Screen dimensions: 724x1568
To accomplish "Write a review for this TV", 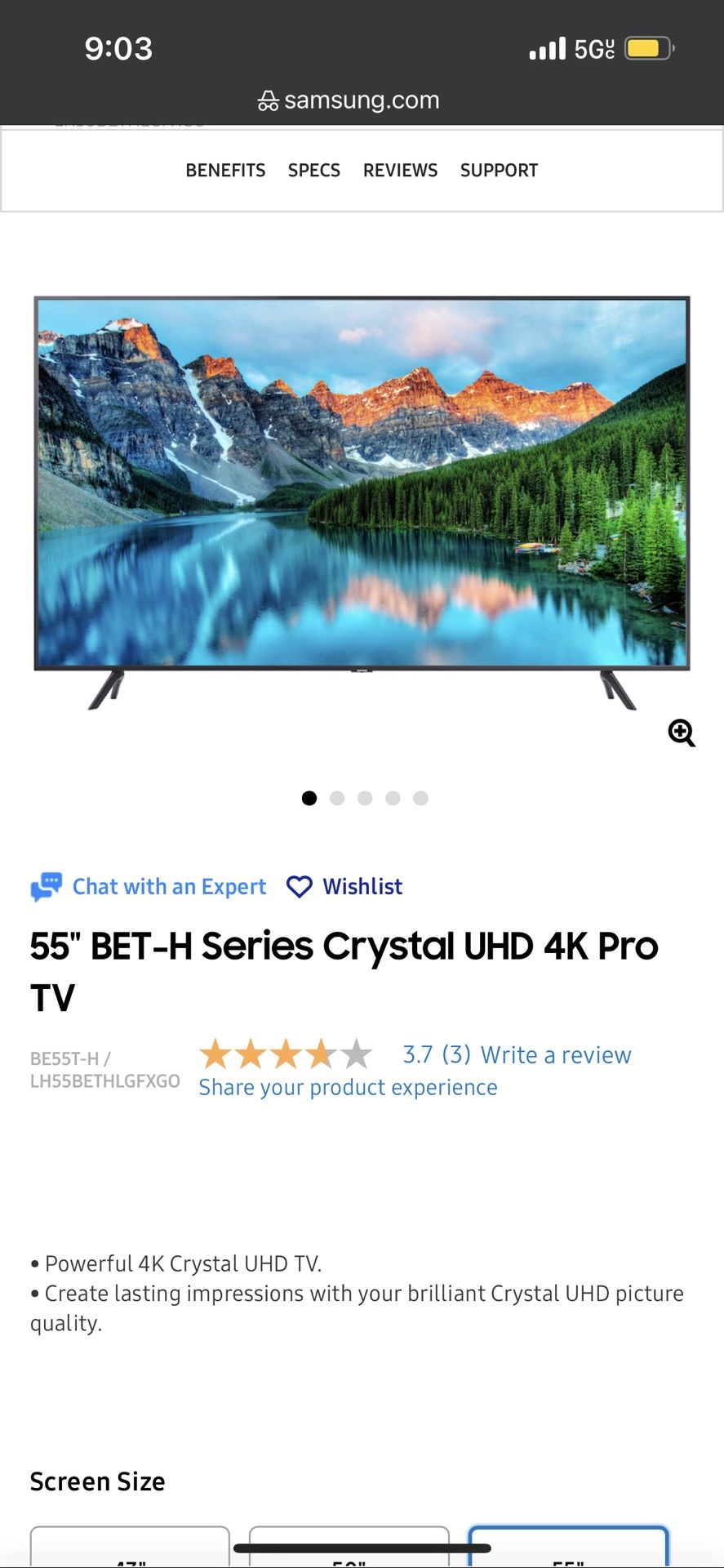I will tap(556, 1054).
